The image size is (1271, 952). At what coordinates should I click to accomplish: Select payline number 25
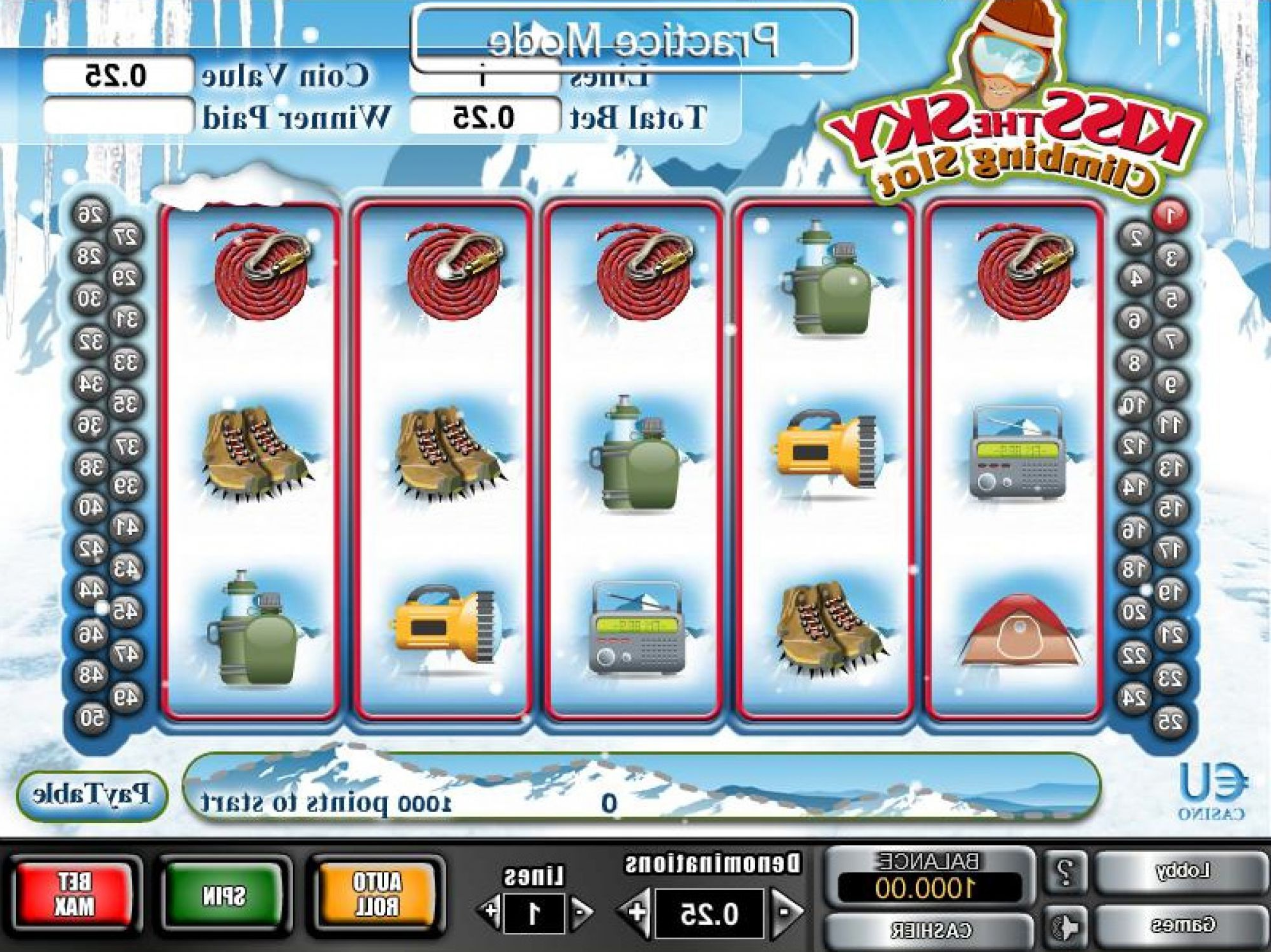[1170, 722]
